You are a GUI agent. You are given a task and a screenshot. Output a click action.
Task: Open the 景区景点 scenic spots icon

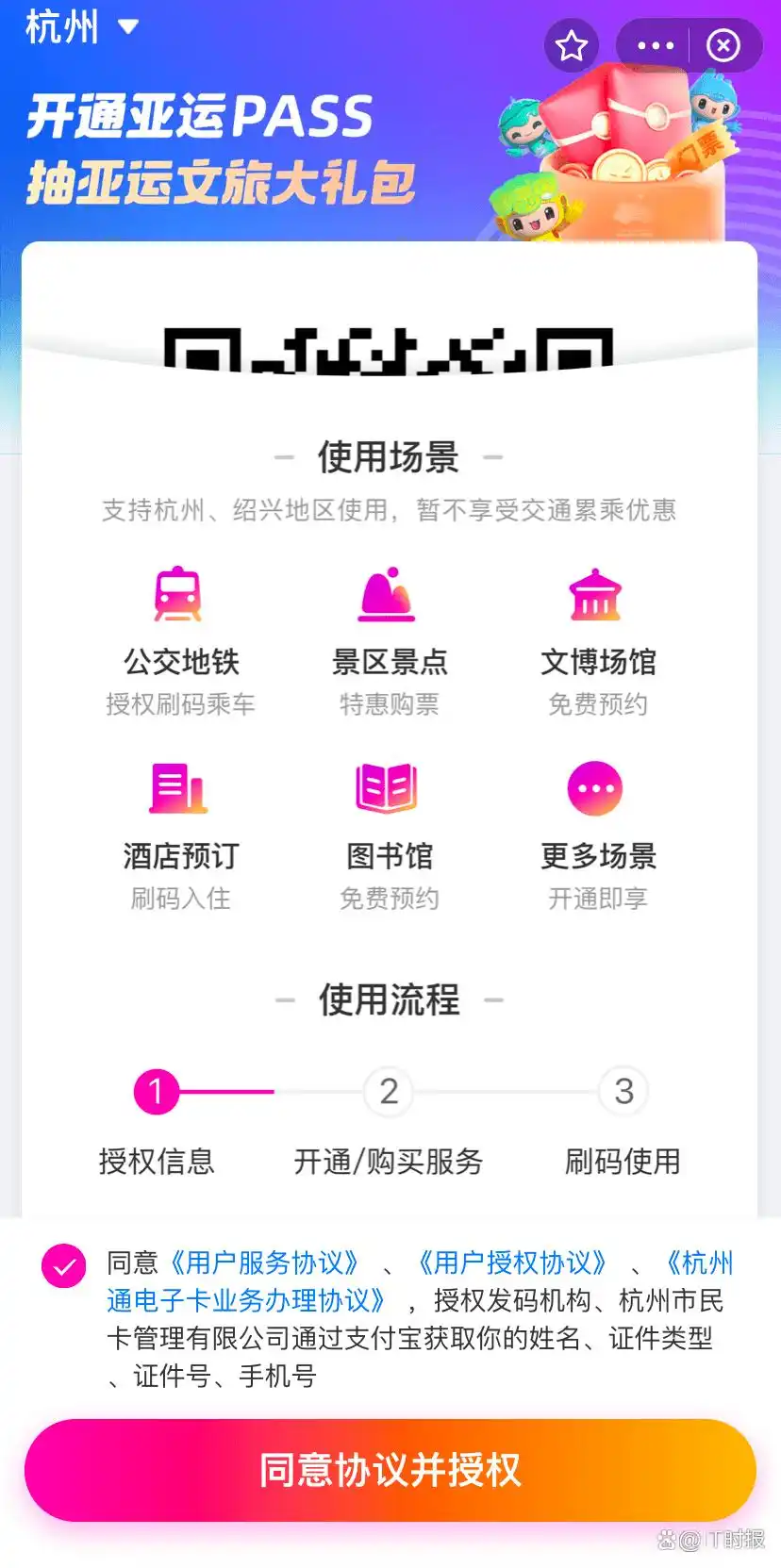pos(390,596)
